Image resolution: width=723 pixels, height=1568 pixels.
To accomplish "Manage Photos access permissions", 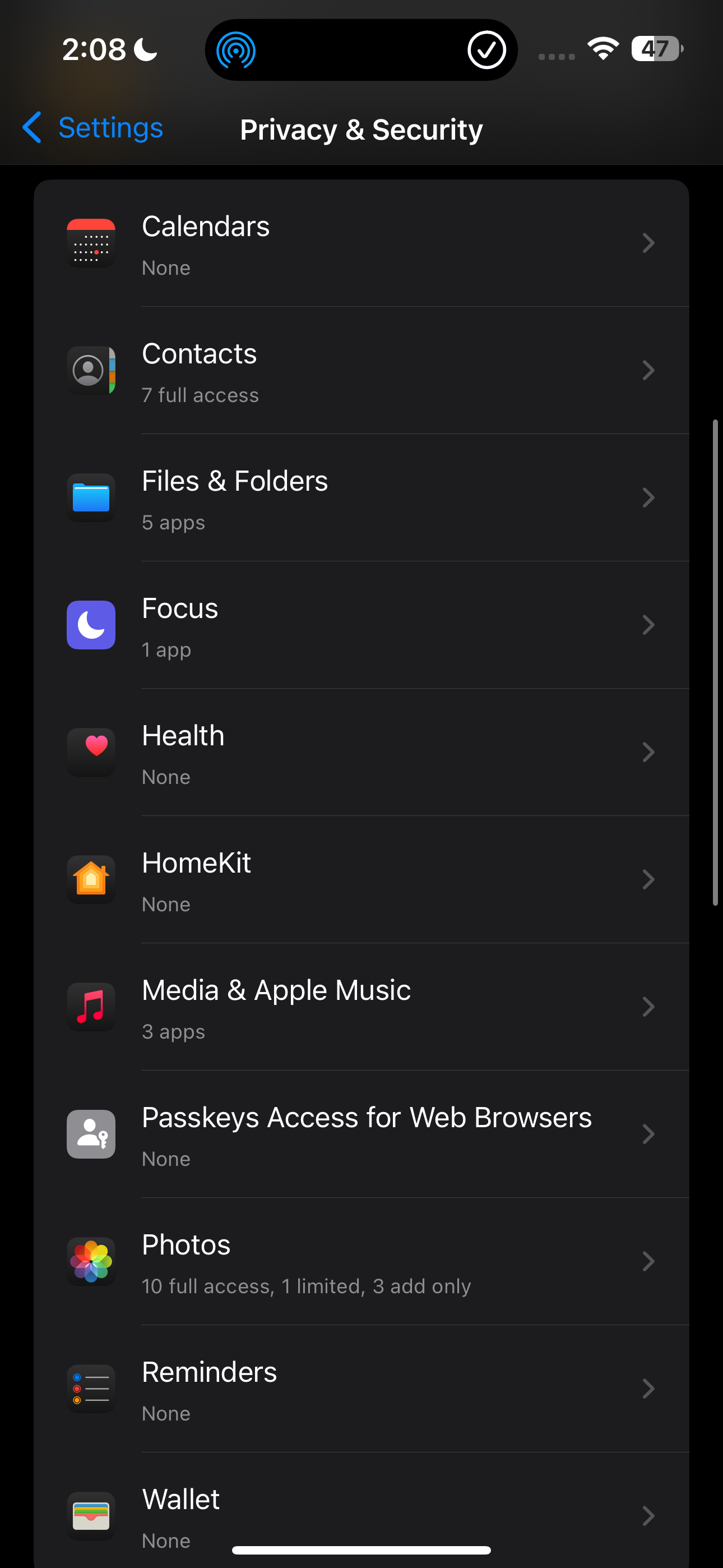I will click(360, 1261).
